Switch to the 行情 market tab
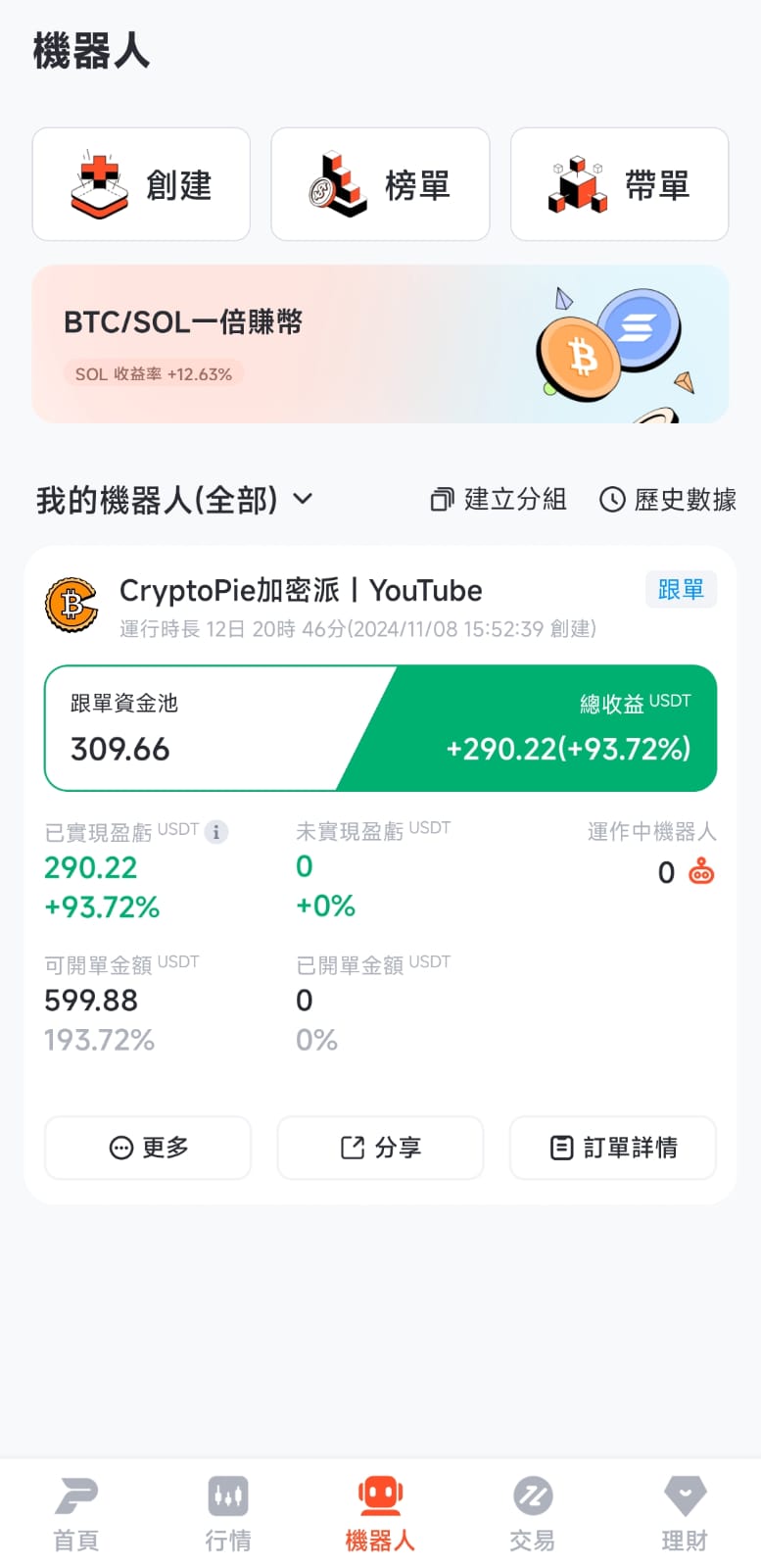 point(228,1514)
